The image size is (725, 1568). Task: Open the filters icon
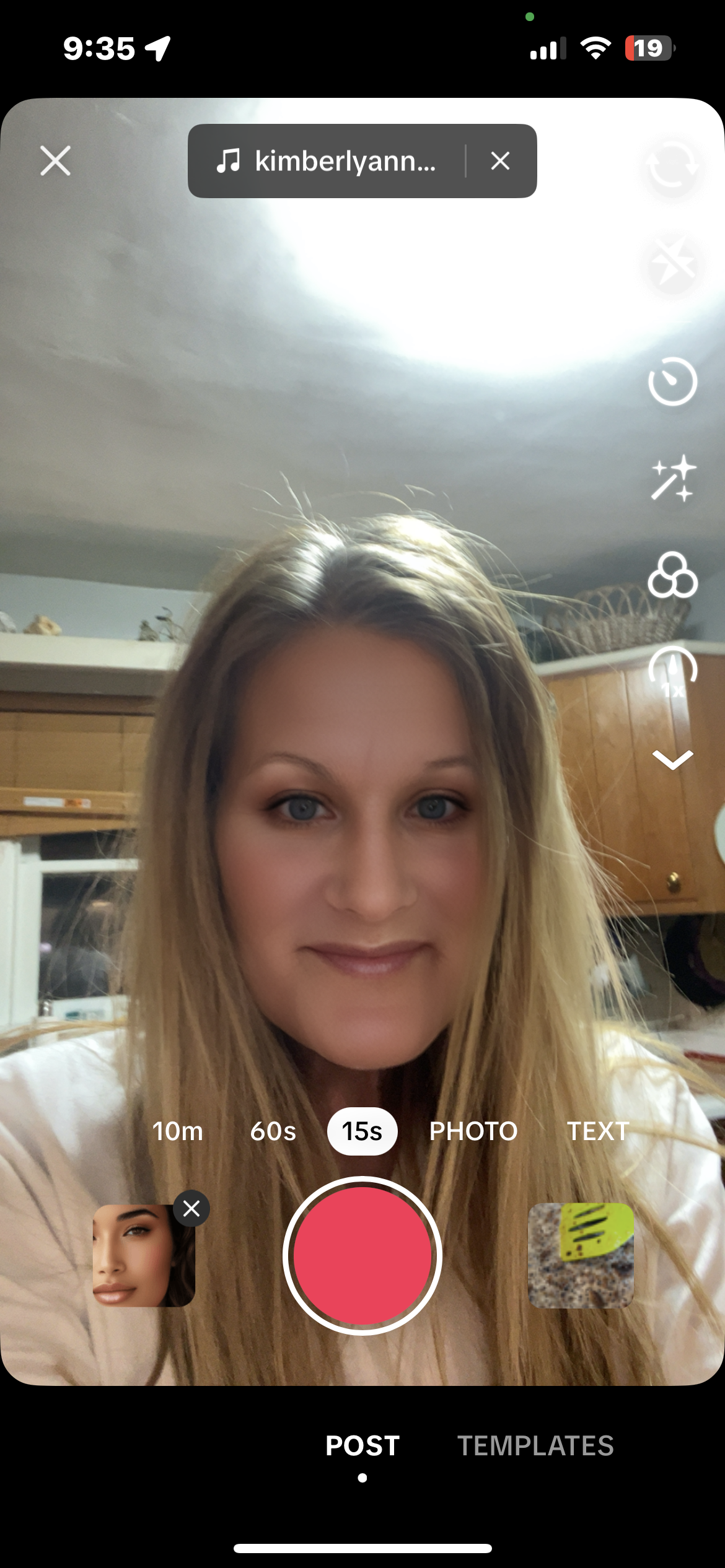point(672,575)
